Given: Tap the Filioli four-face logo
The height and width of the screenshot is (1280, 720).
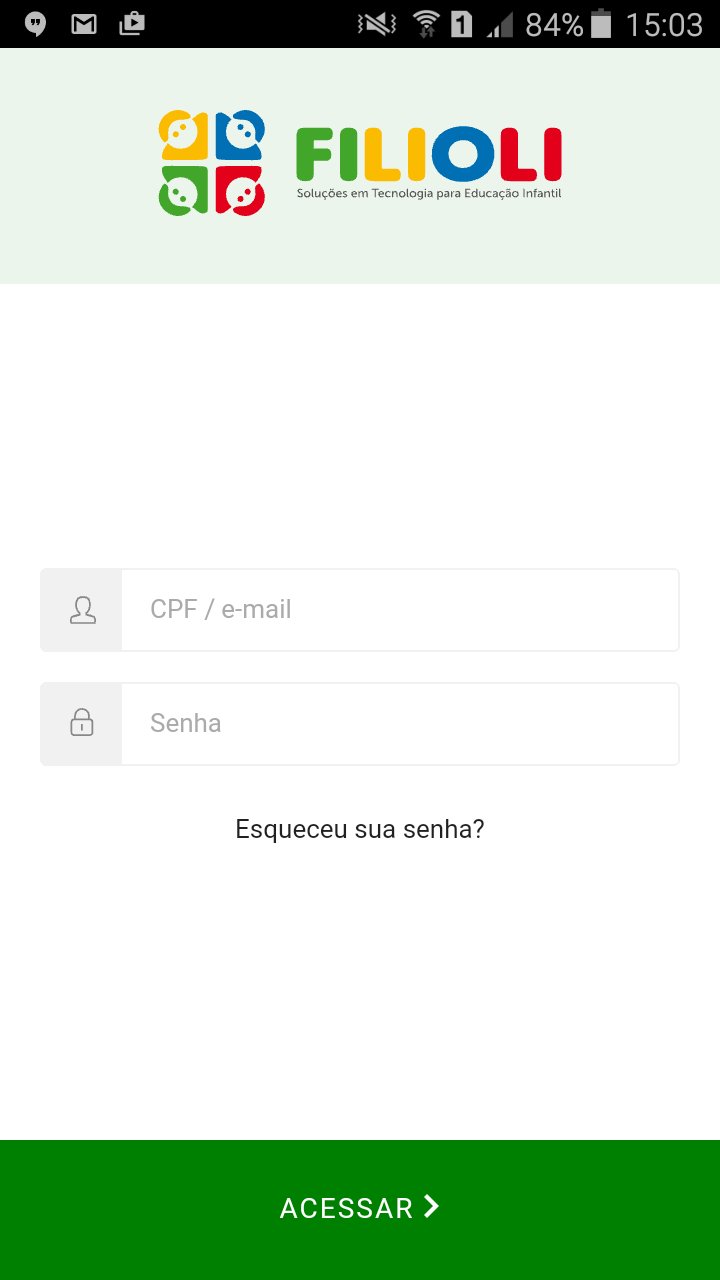Looking at the screenshot, I should pyautogui.click(x=209, y=163).
